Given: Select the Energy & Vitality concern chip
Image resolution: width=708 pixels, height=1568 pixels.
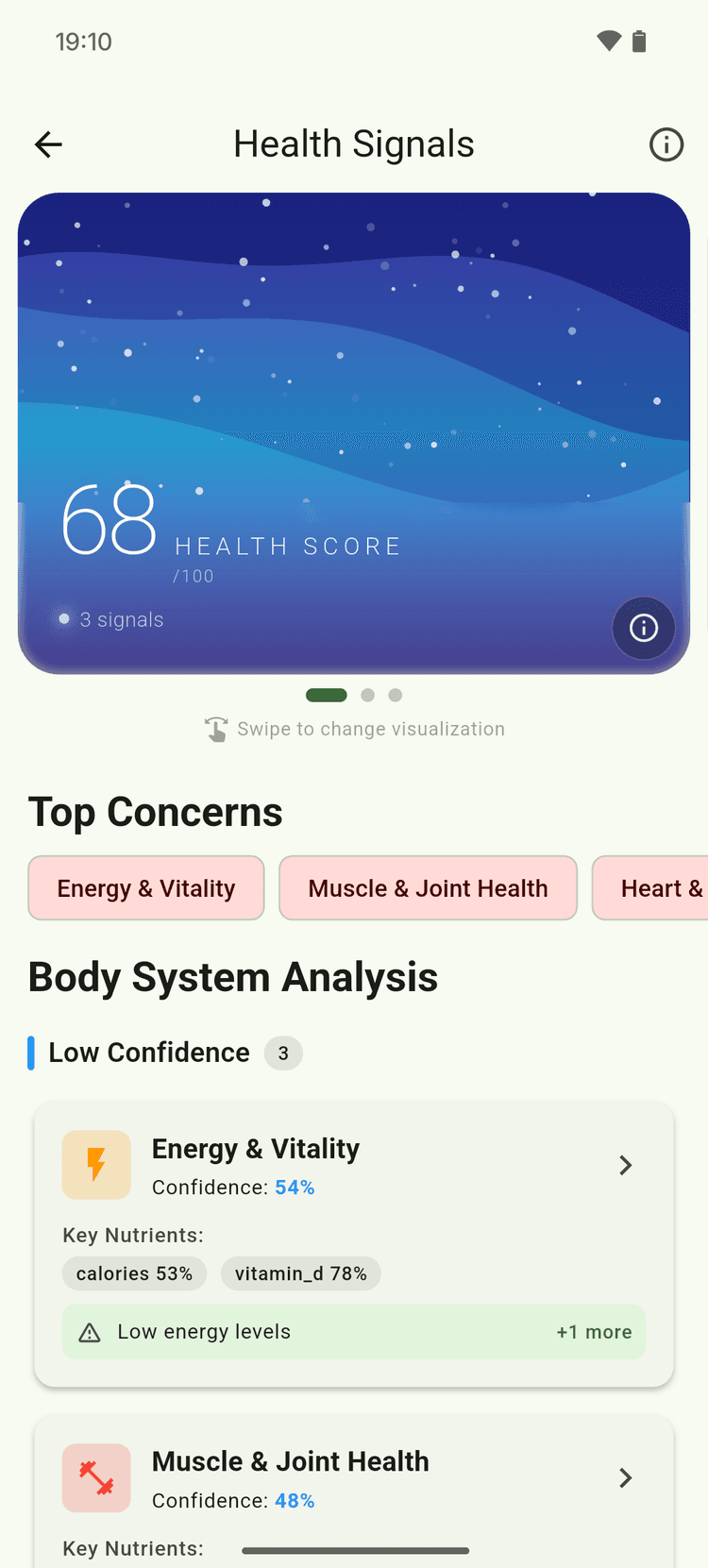Looking at the screenshot, I should [145, 887].
